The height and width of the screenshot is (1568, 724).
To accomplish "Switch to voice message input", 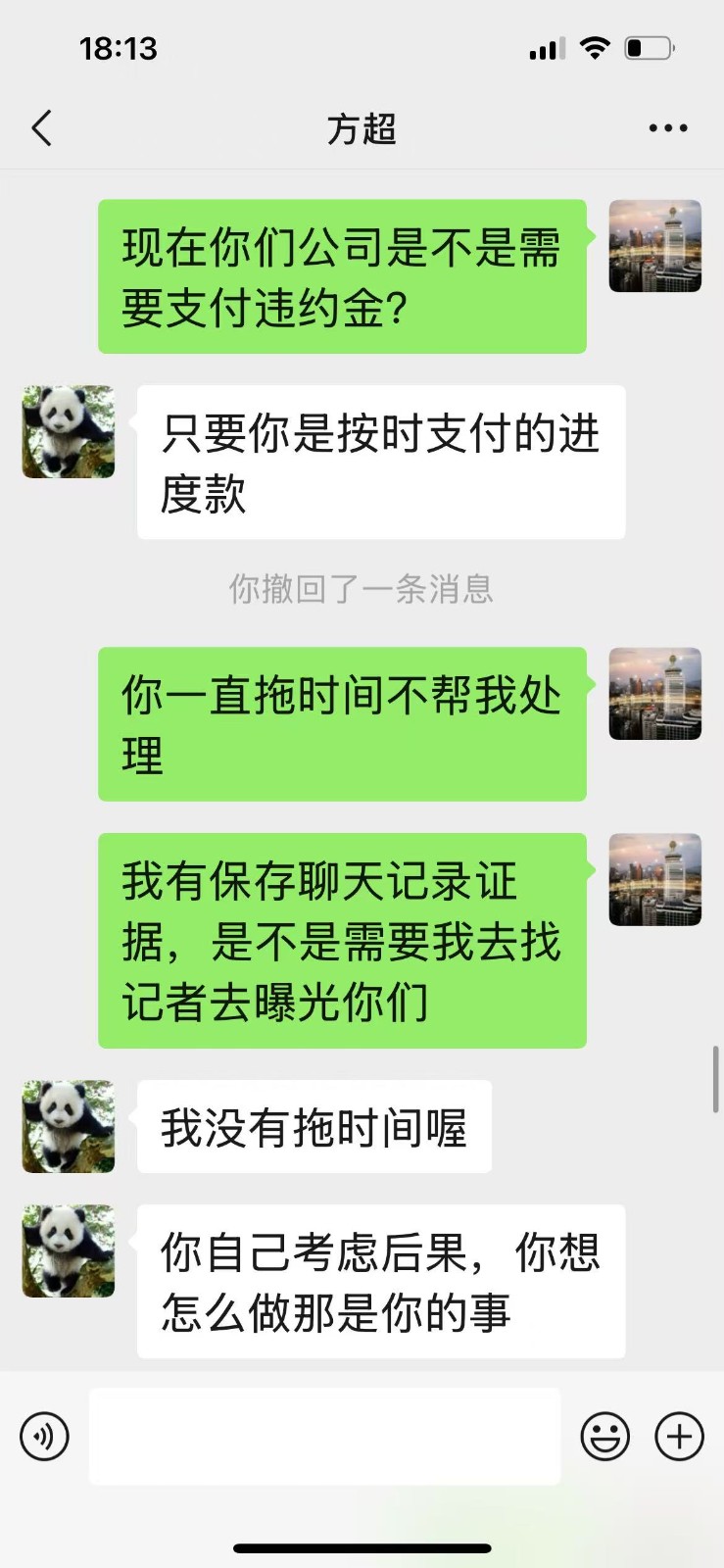I will (x=45, y=1437).
